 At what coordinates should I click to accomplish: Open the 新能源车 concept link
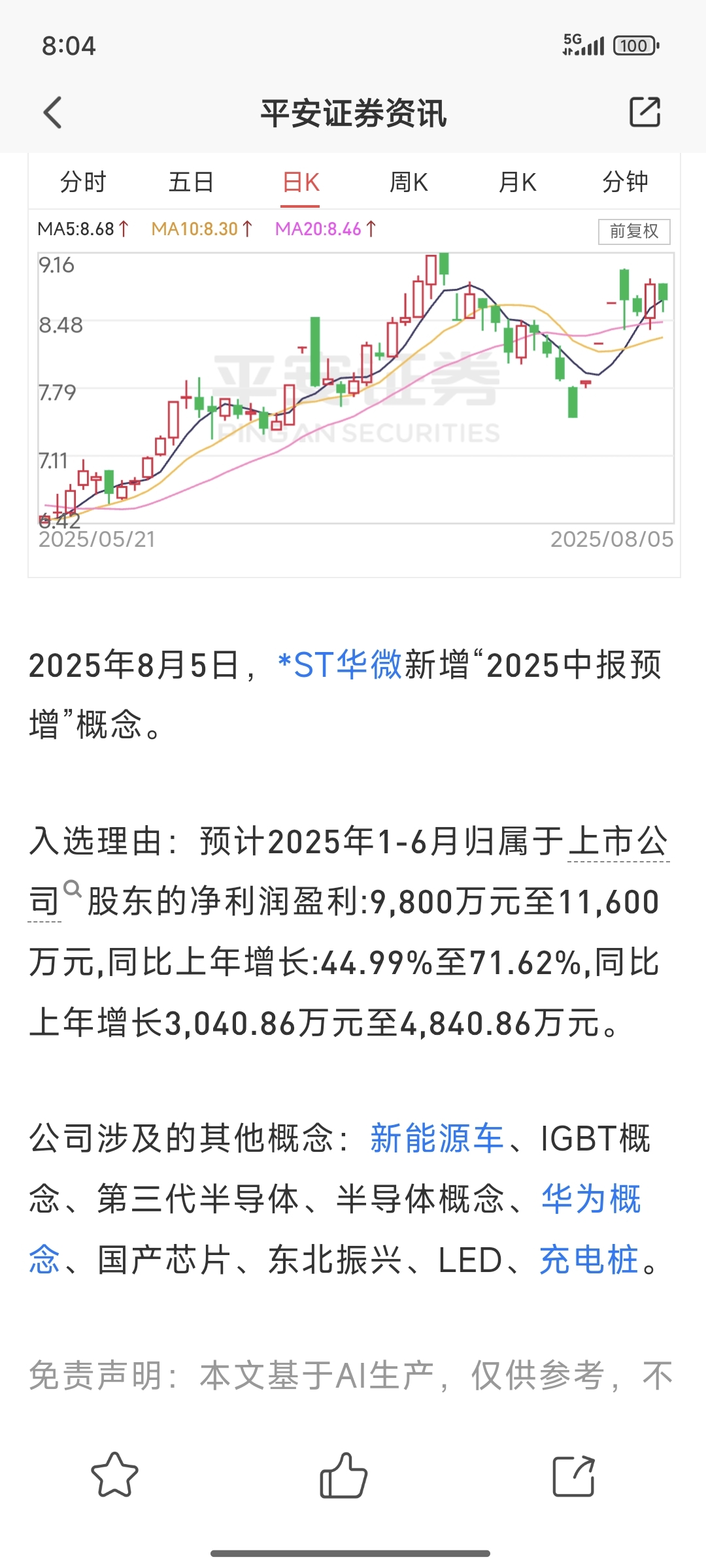(x=437, y=1138)
